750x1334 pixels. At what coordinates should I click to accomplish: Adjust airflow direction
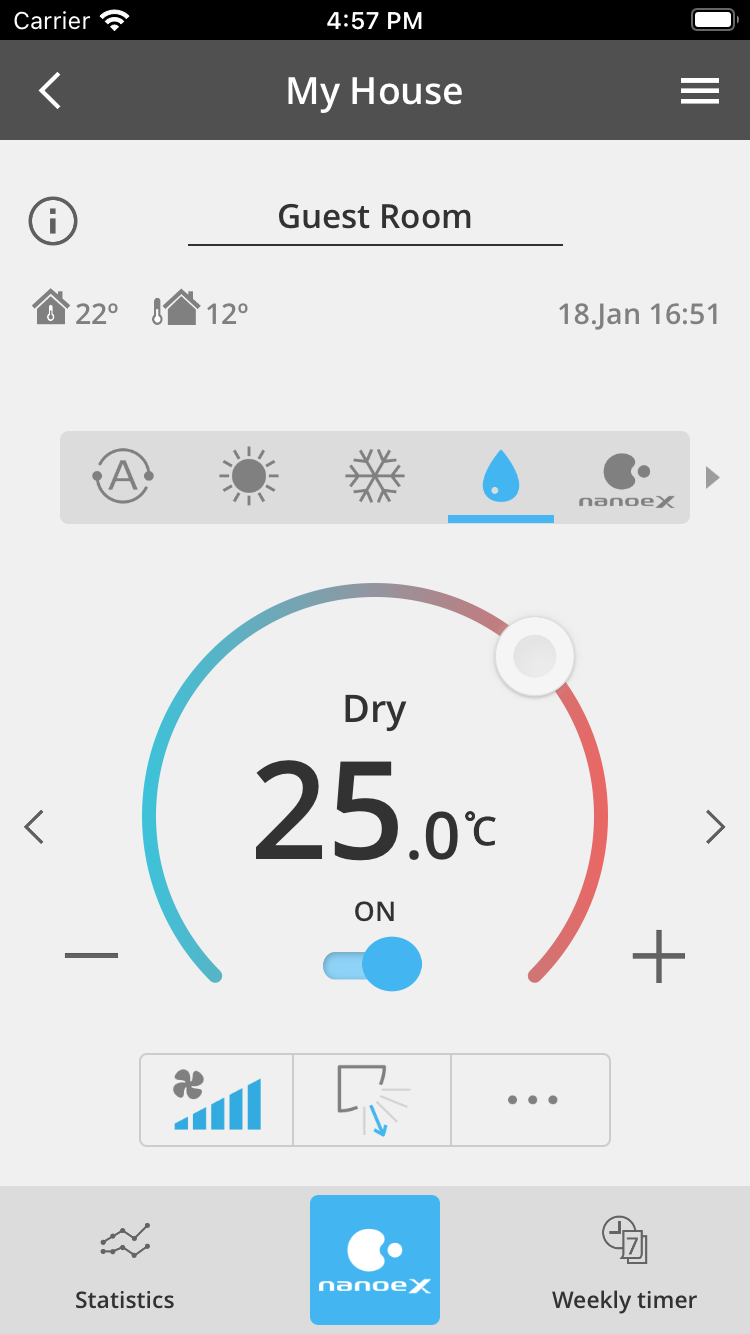(372, 1100)
